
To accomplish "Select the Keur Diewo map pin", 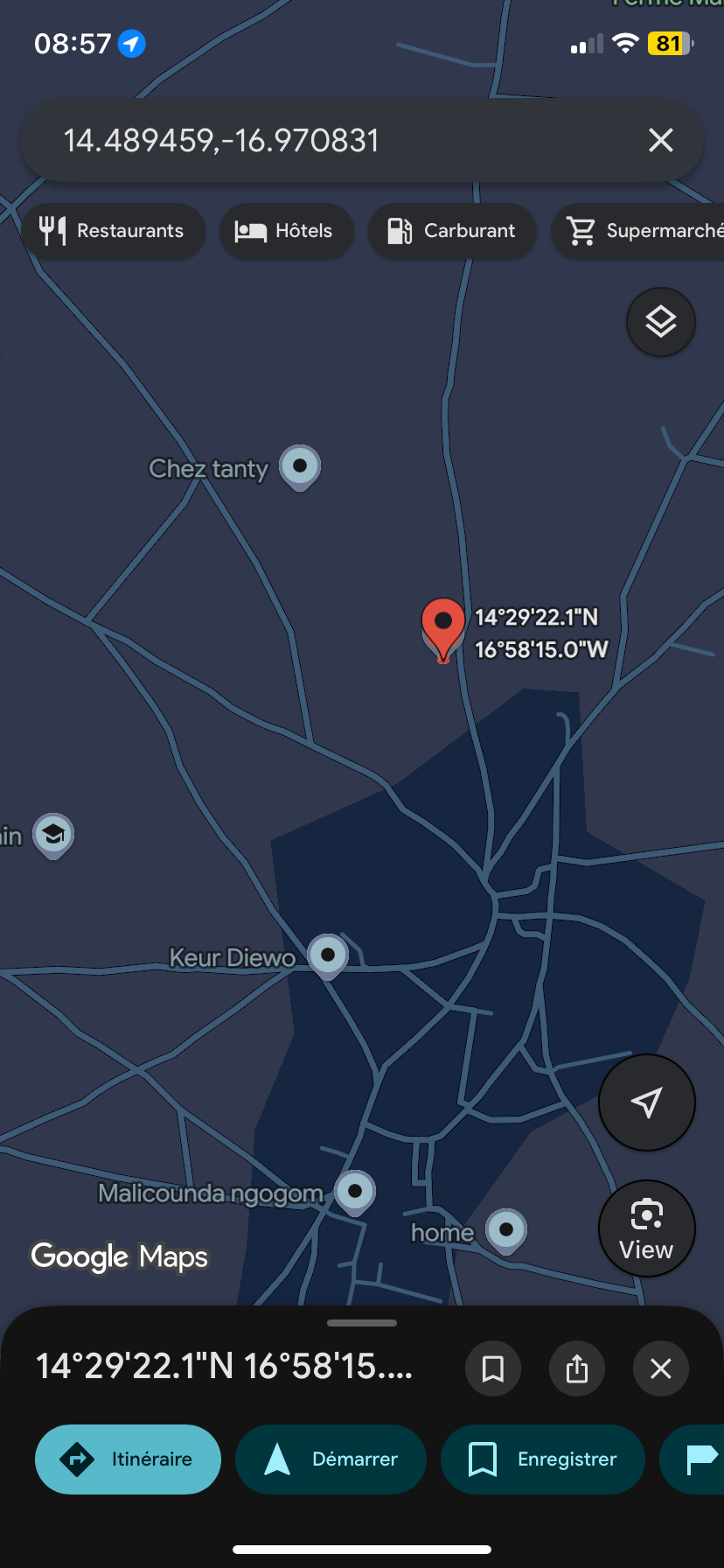I will coord(328,955).
